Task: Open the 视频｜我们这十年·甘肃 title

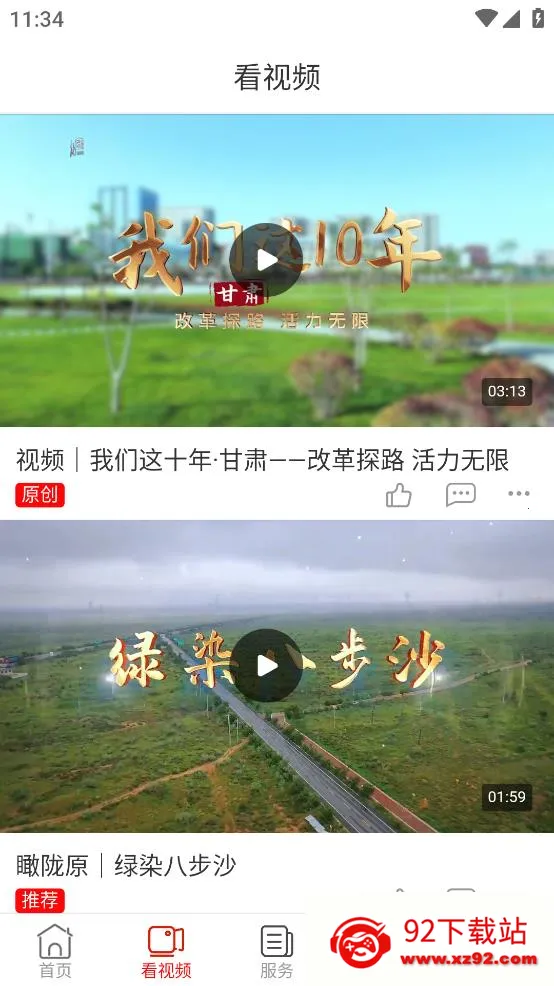Action: coord(262,460)
